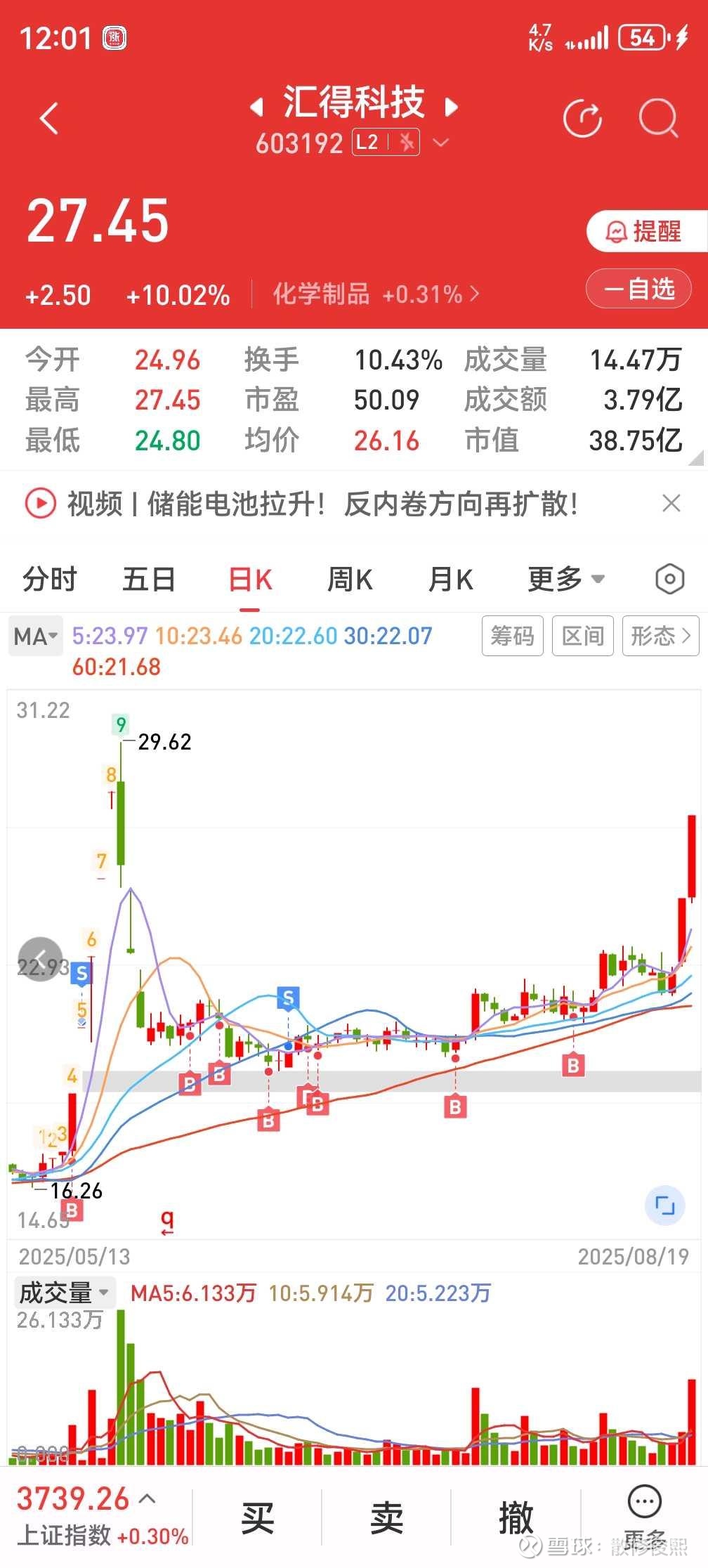Viewport: 708px width, 1568px height.
Task: Set a price alert with 提醒
Action: pyautogui.click(x=645, y=231)
